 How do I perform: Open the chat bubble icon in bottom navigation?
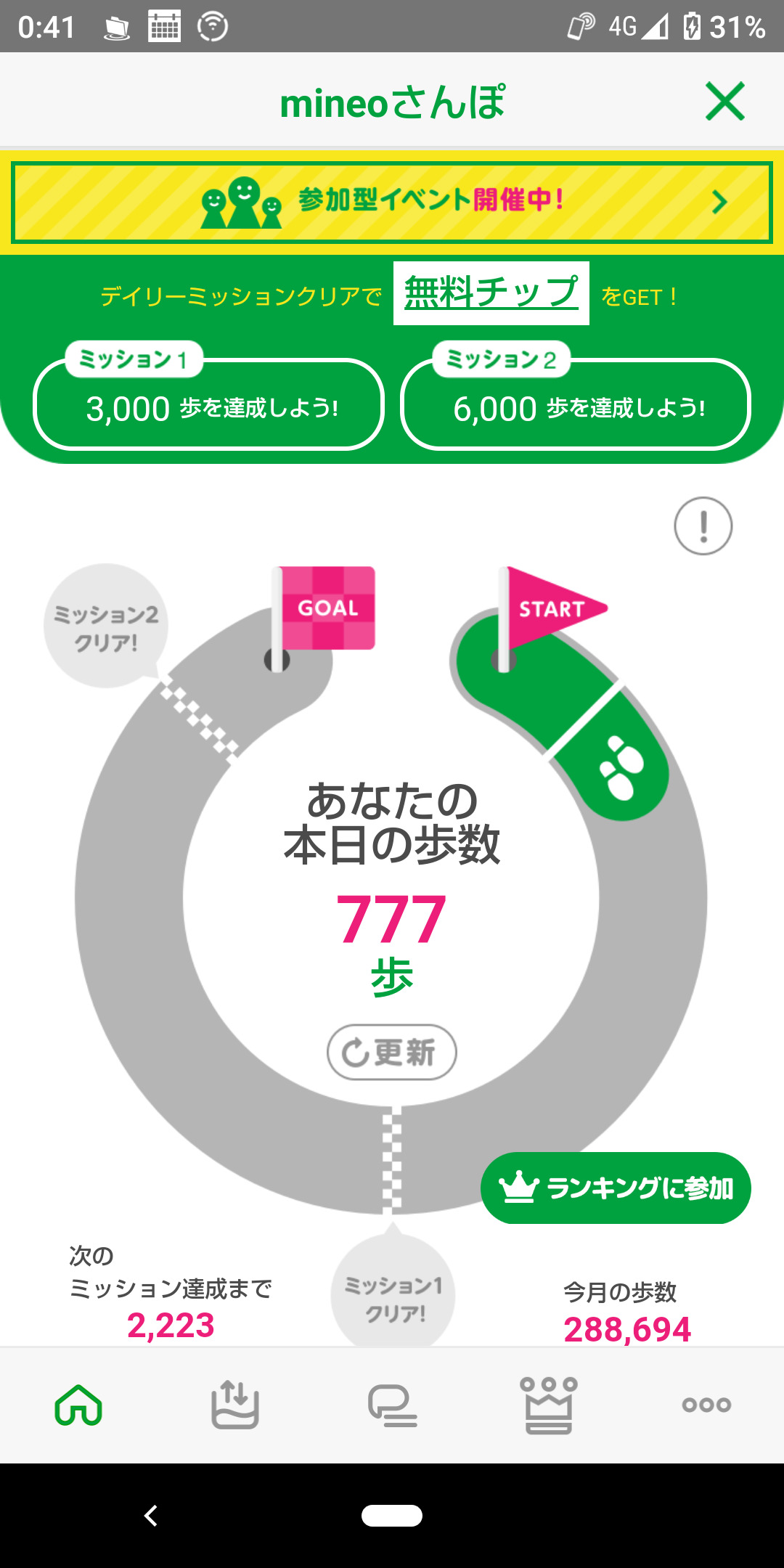tap(392, 1405)
